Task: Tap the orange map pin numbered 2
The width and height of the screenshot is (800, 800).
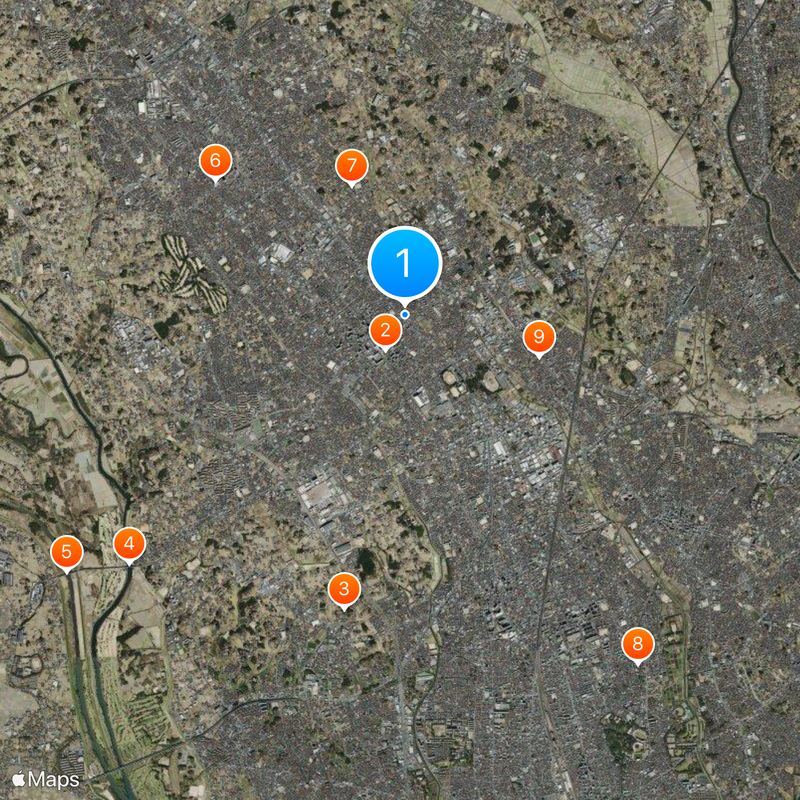Action: [x=384, y=330]
